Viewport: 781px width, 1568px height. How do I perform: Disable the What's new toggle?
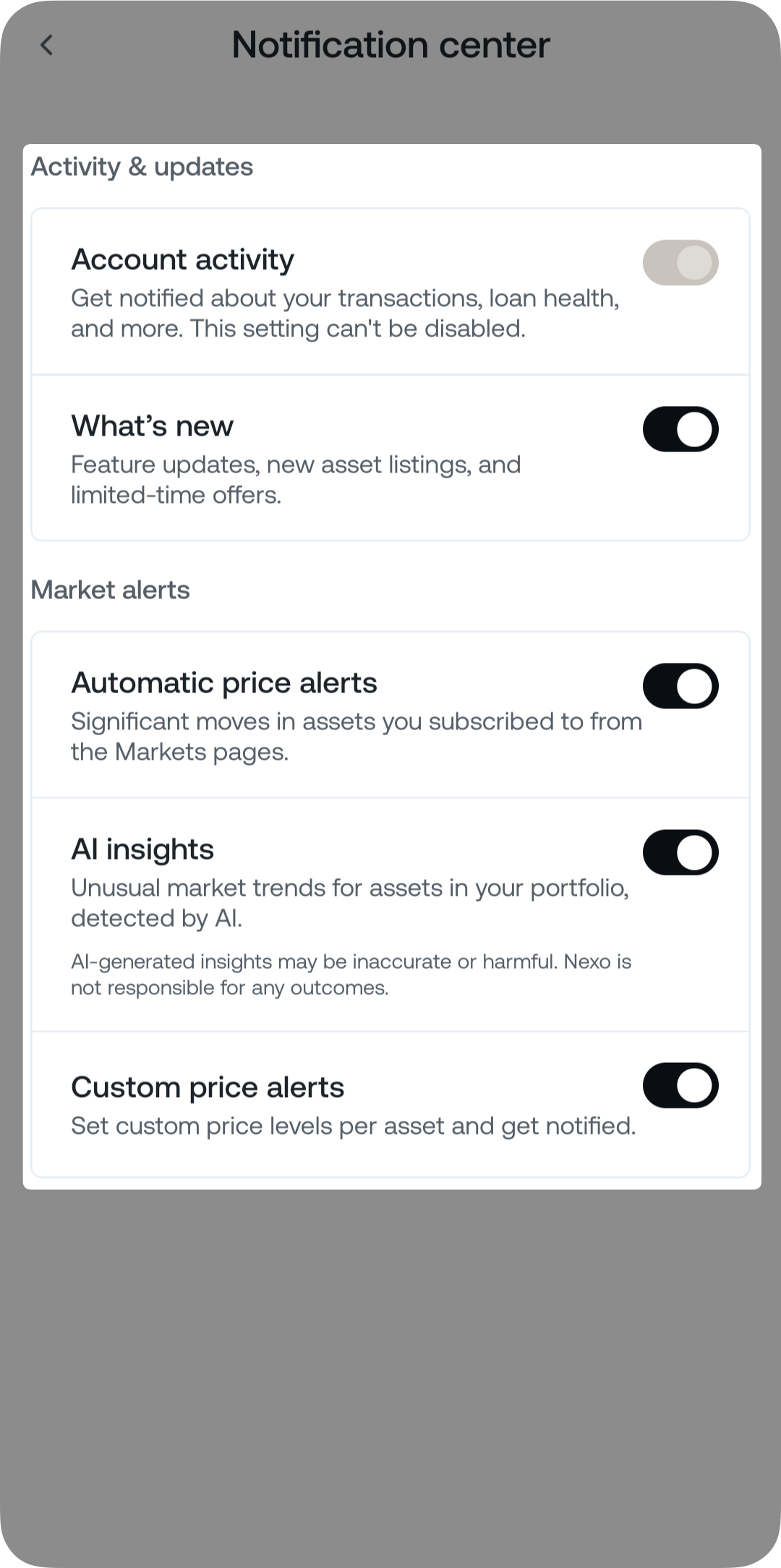(679, 428)
